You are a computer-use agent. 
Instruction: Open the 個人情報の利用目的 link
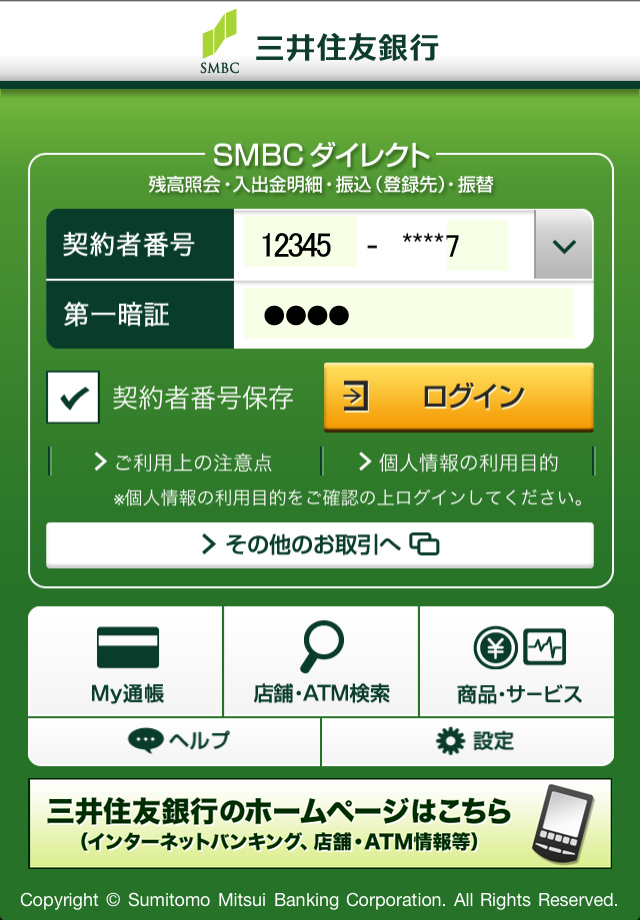pos(458,462)
